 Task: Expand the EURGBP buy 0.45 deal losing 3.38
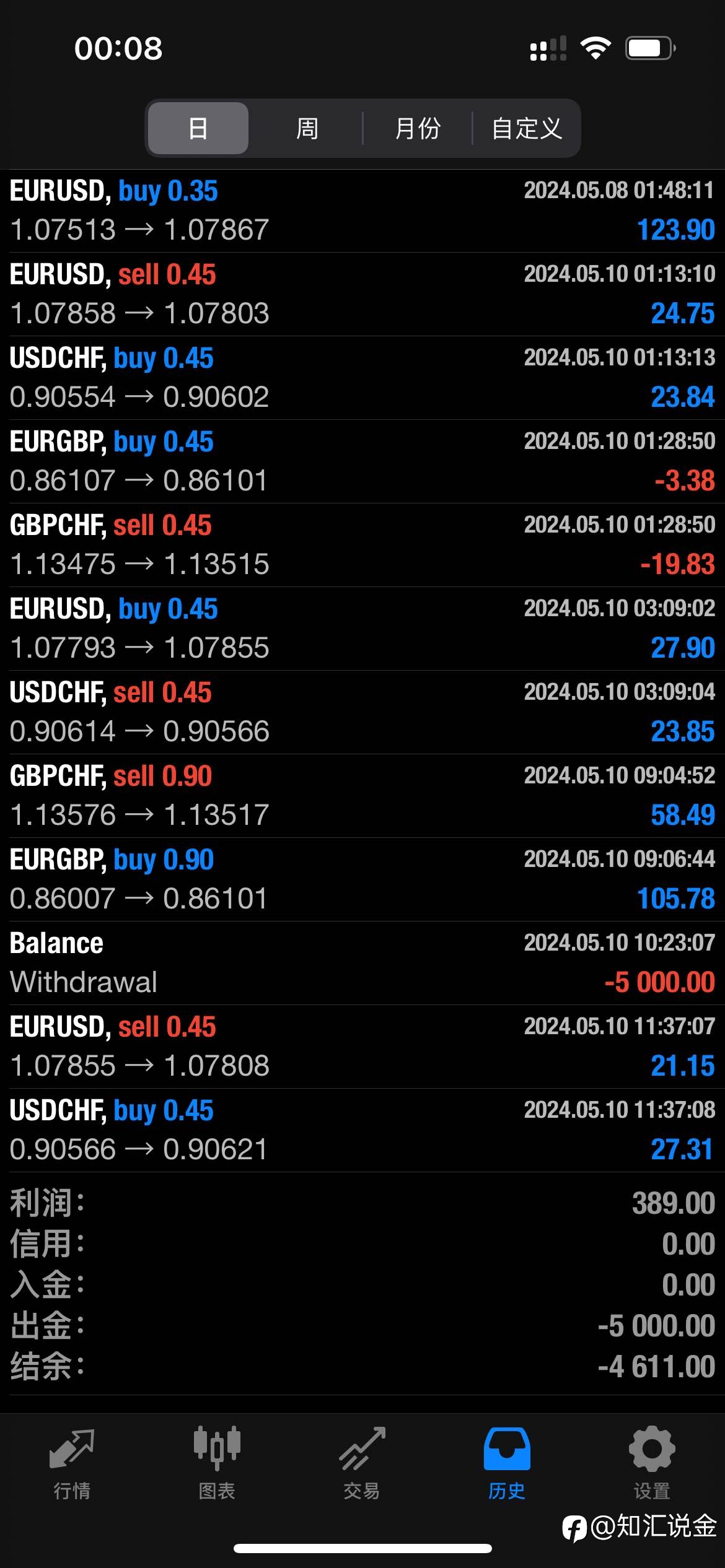coord(362,461)
